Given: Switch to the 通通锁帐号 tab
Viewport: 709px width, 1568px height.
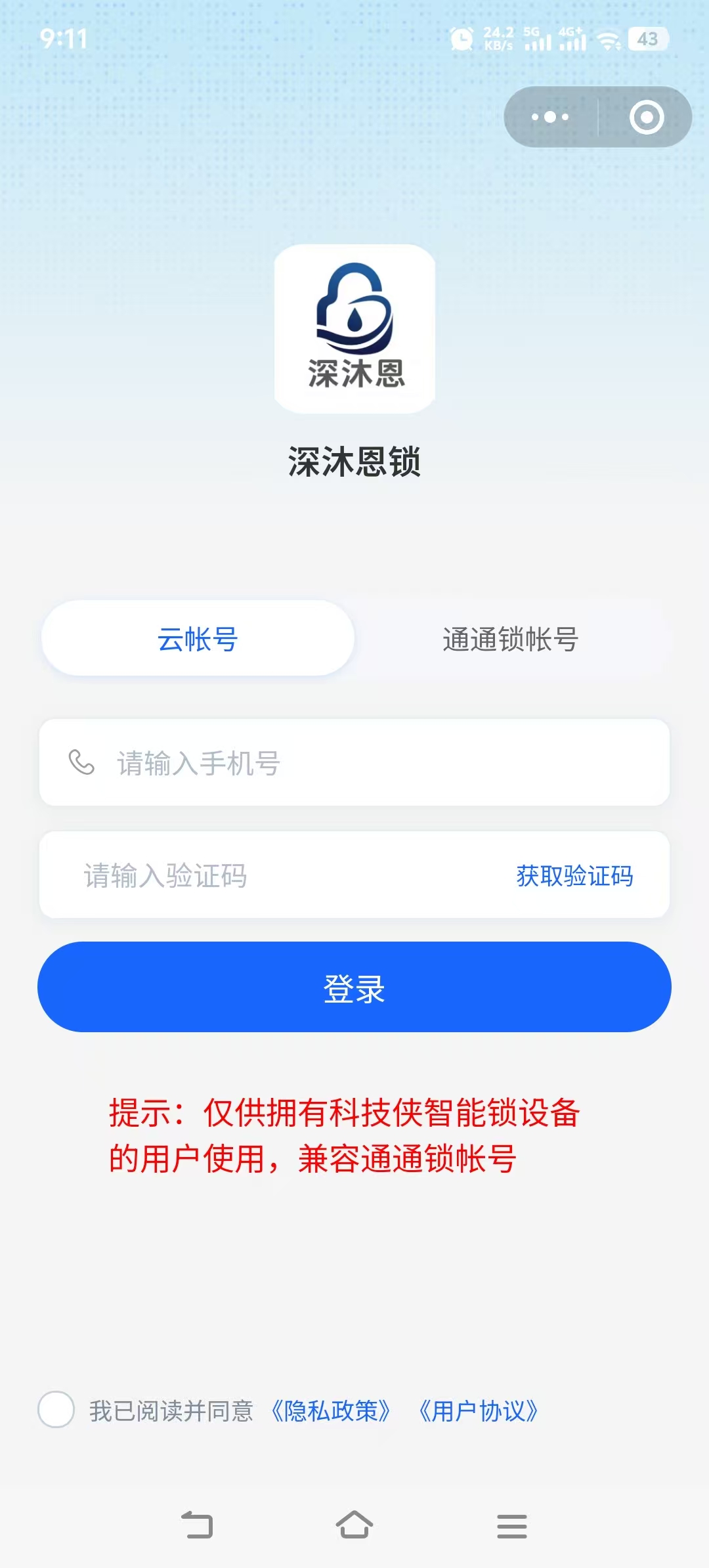Looking at the screenshot, I should tap(510, 638).
